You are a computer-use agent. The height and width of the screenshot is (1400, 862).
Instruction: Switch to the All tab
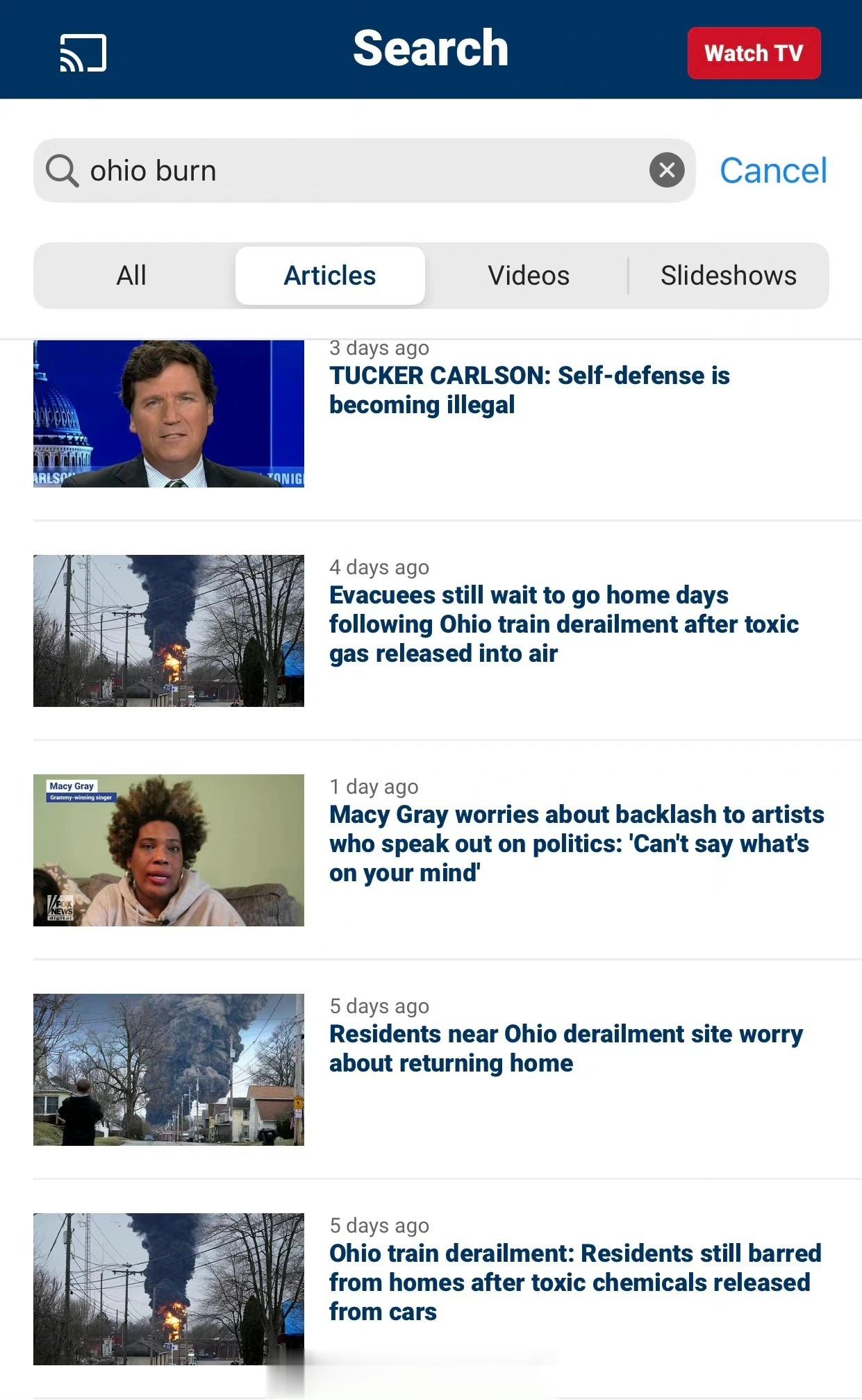tap(131, 276)
